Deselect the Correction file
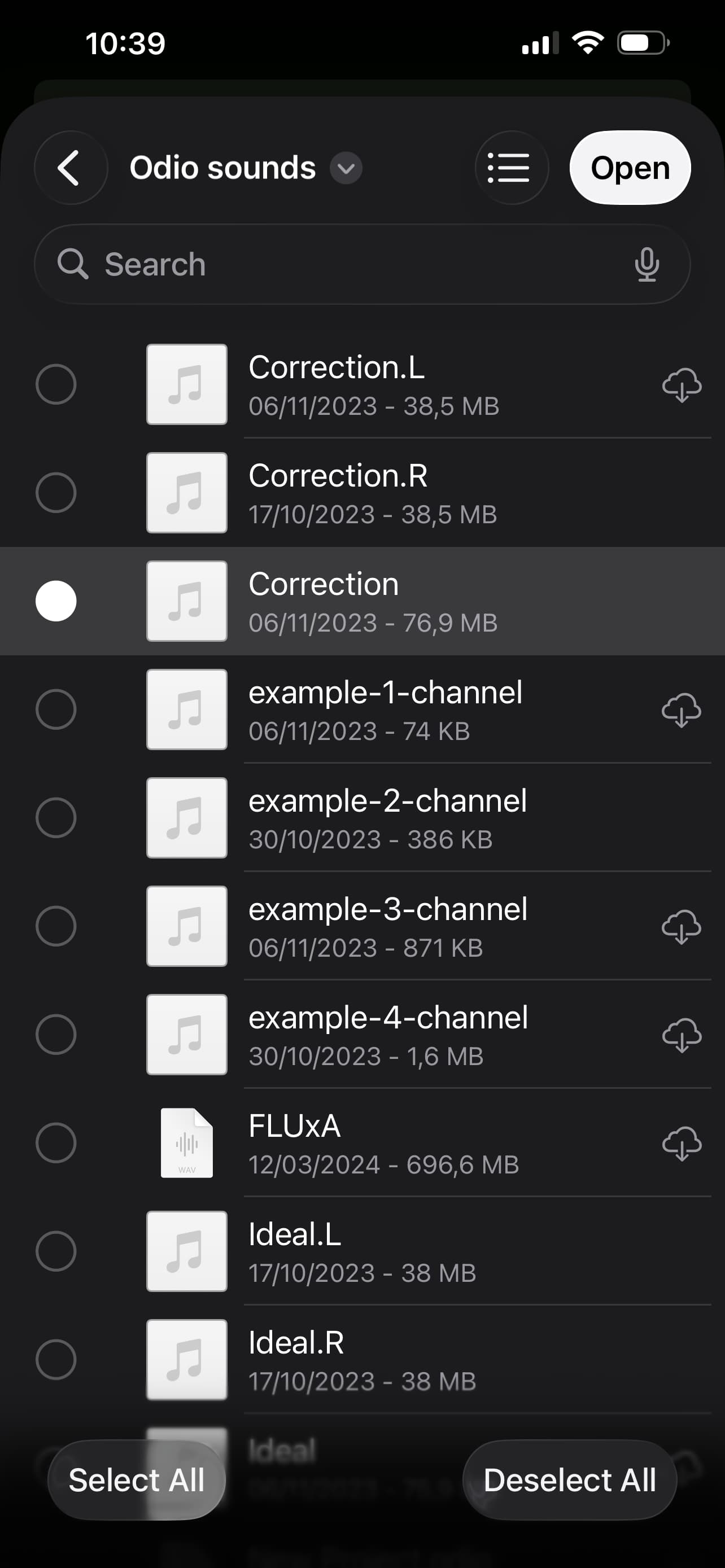725x1568 pixels. [x=56, y=601]
